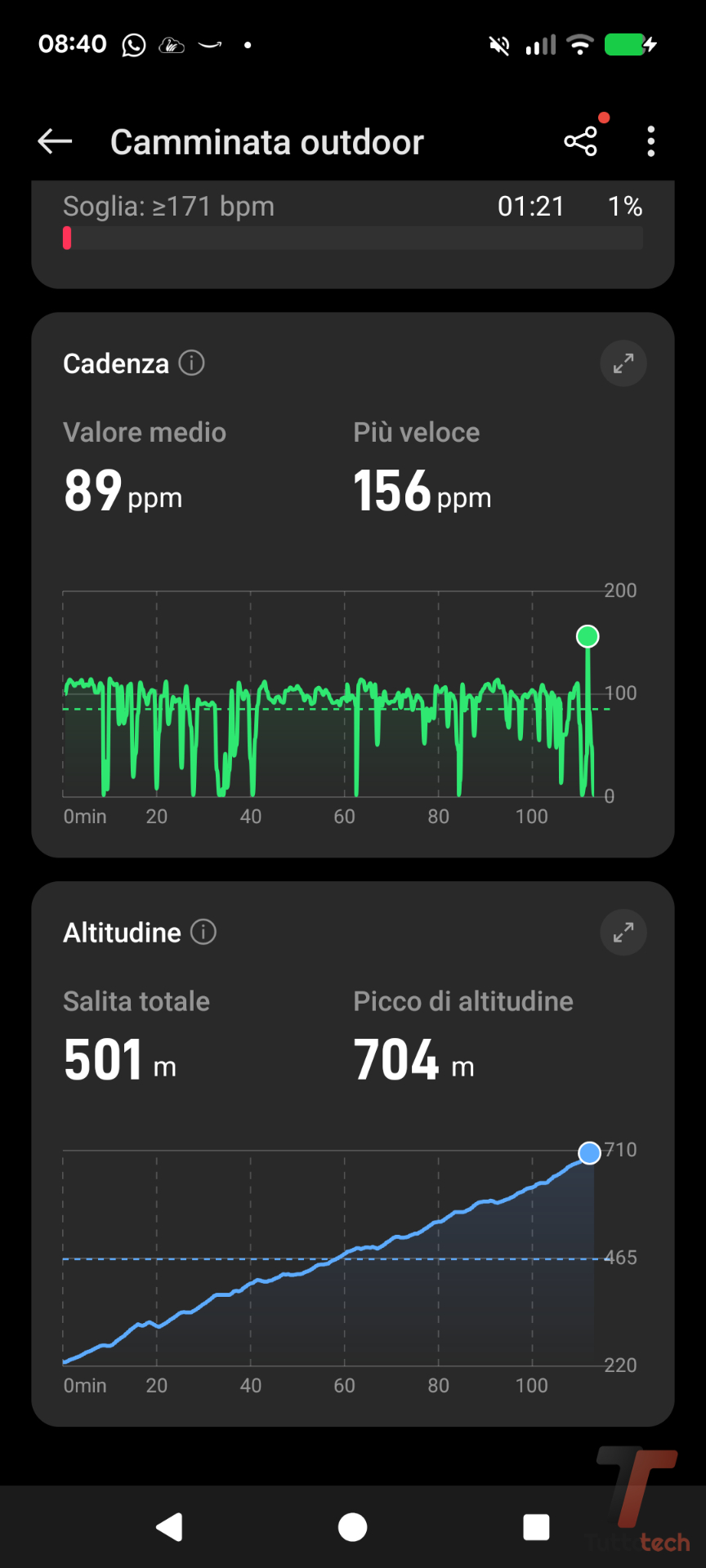Expand the Altitudine chart to fullscreen
706x1568 pixels.
tap(623, 933)
